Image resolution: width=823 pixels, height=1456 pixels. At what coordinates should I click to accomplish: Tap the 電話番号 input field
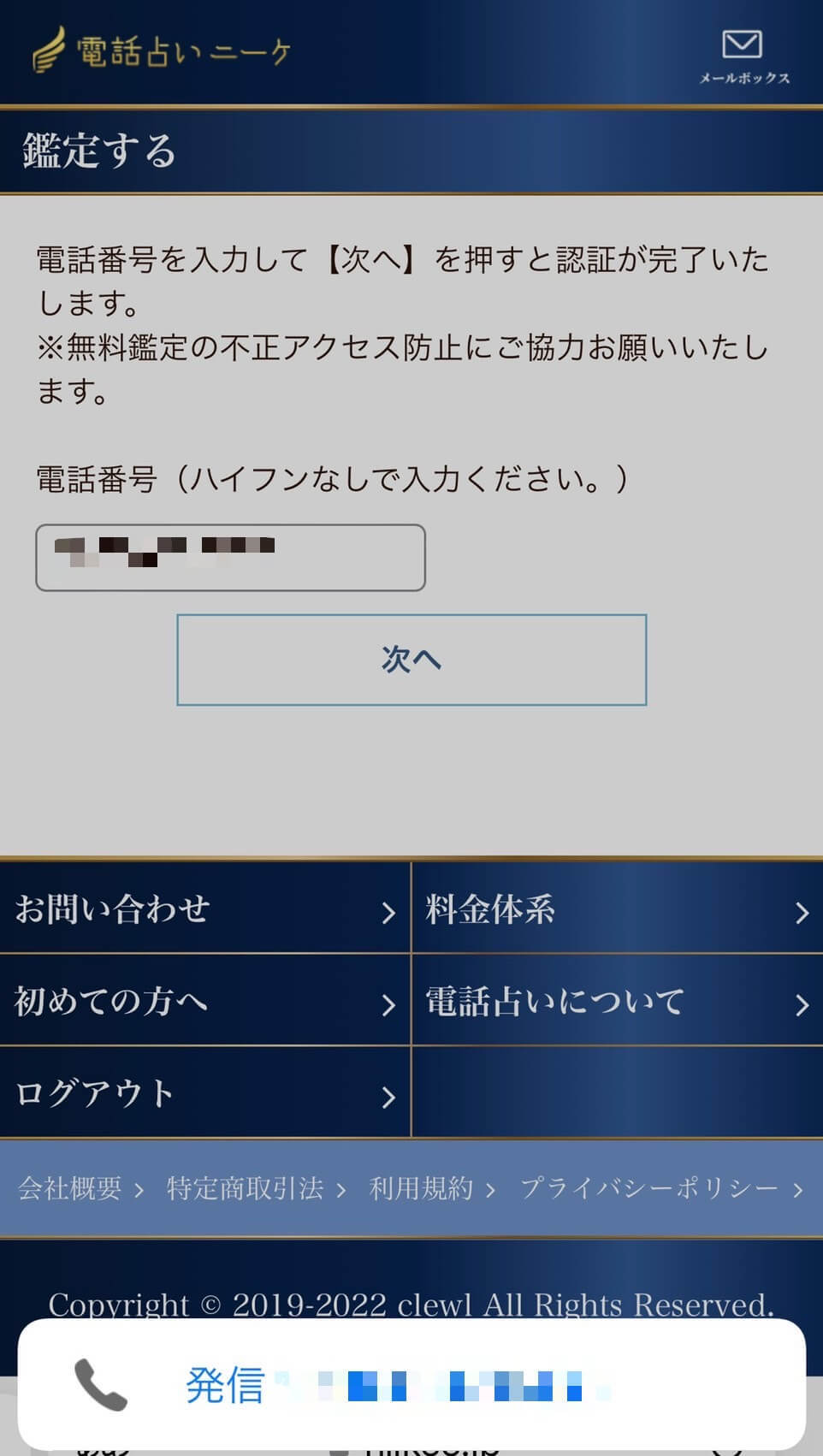tap(230, 558)
